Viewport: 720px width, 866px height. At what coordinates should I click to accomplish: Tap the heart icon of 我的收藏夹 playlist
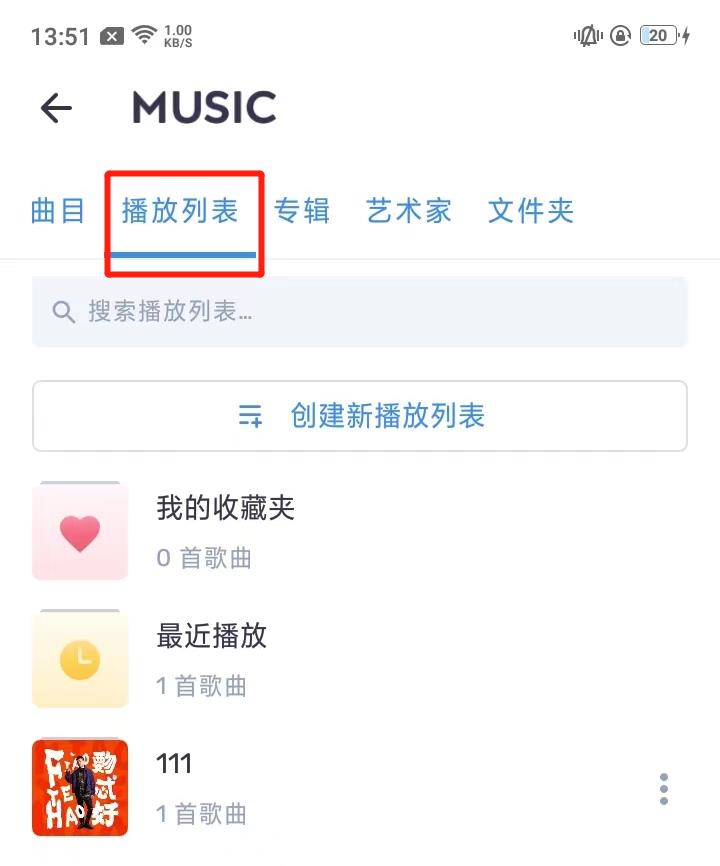[80, 531]
